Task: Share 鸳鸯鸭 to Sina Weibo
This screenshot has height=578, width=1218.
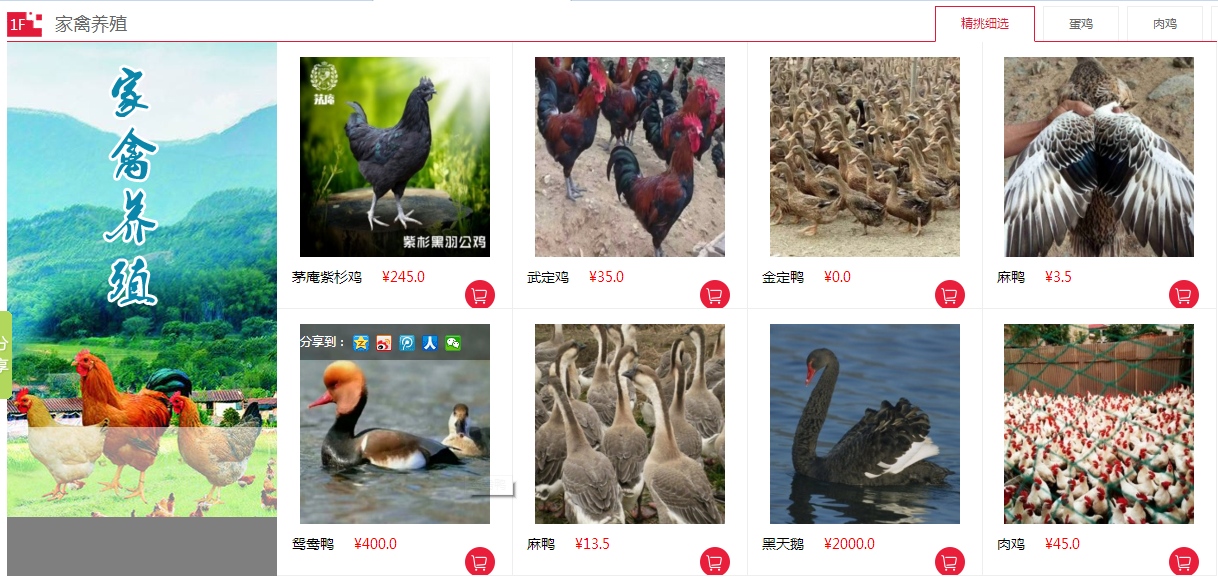Action: tap(384, 342)
